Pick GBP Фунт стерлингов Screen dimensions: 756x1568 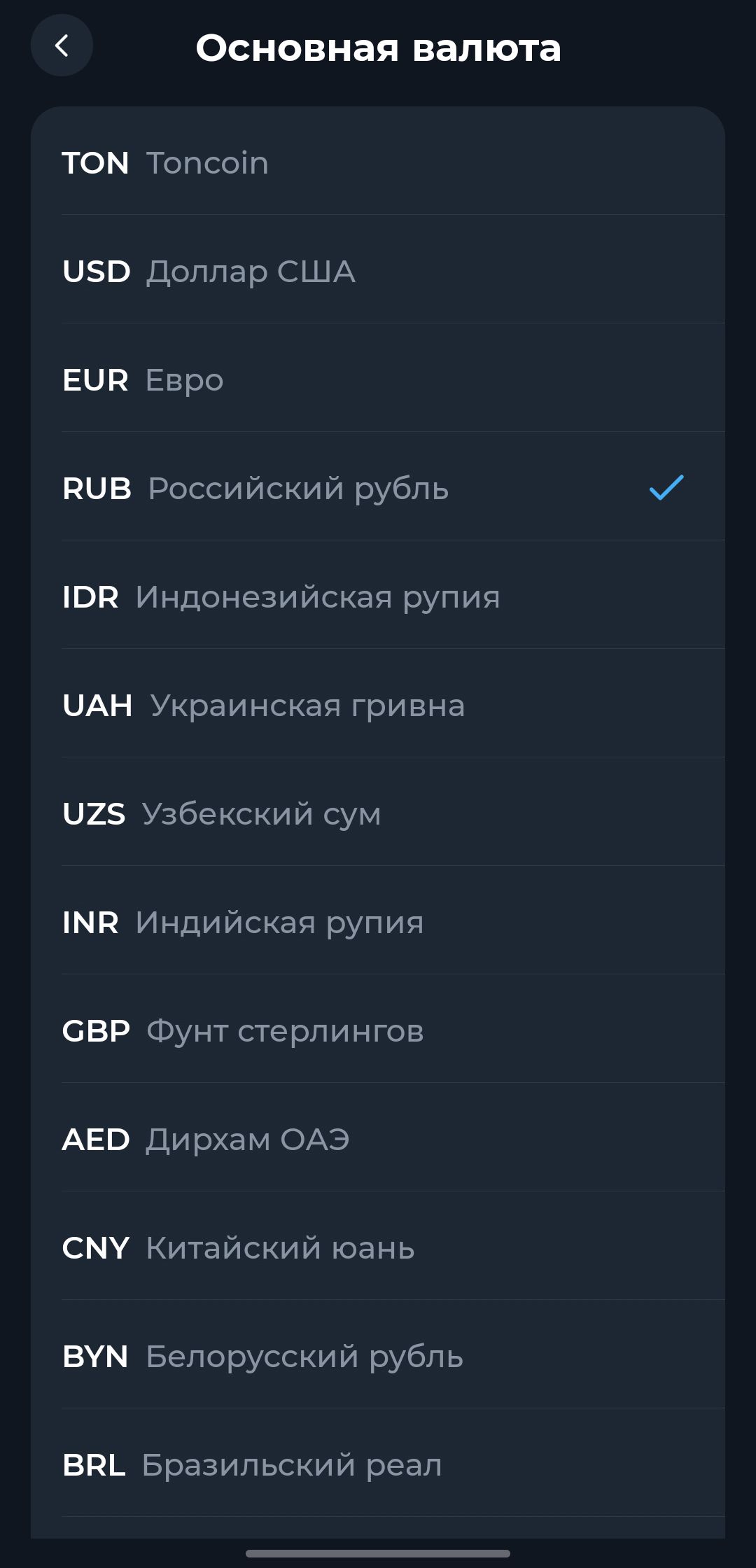pos(378,1031)
